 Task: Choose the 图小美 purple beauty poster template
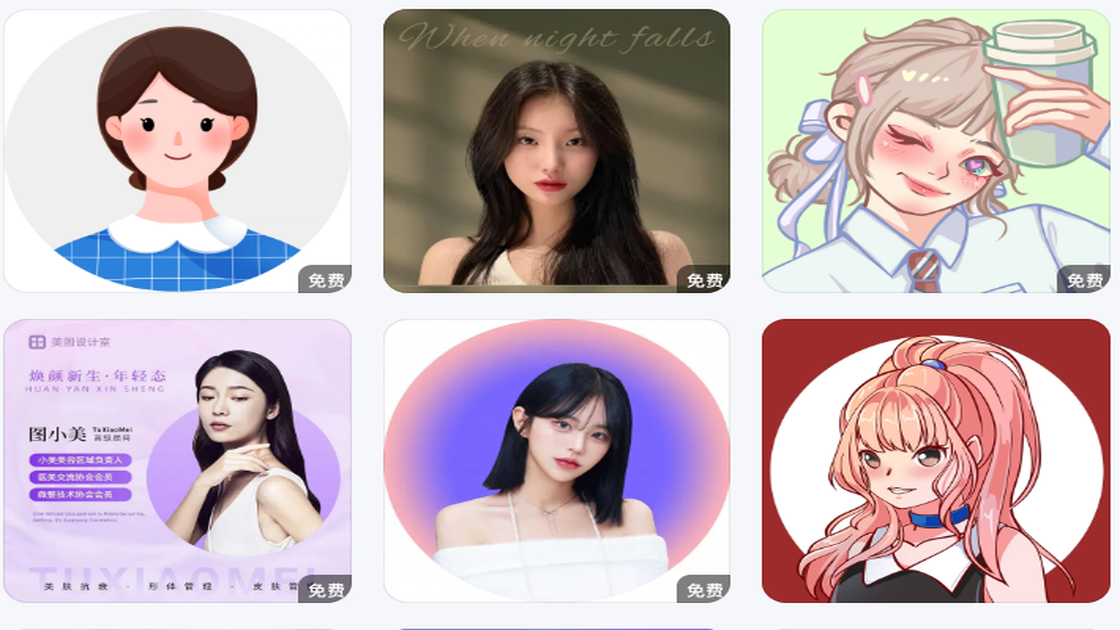point(177,461)
